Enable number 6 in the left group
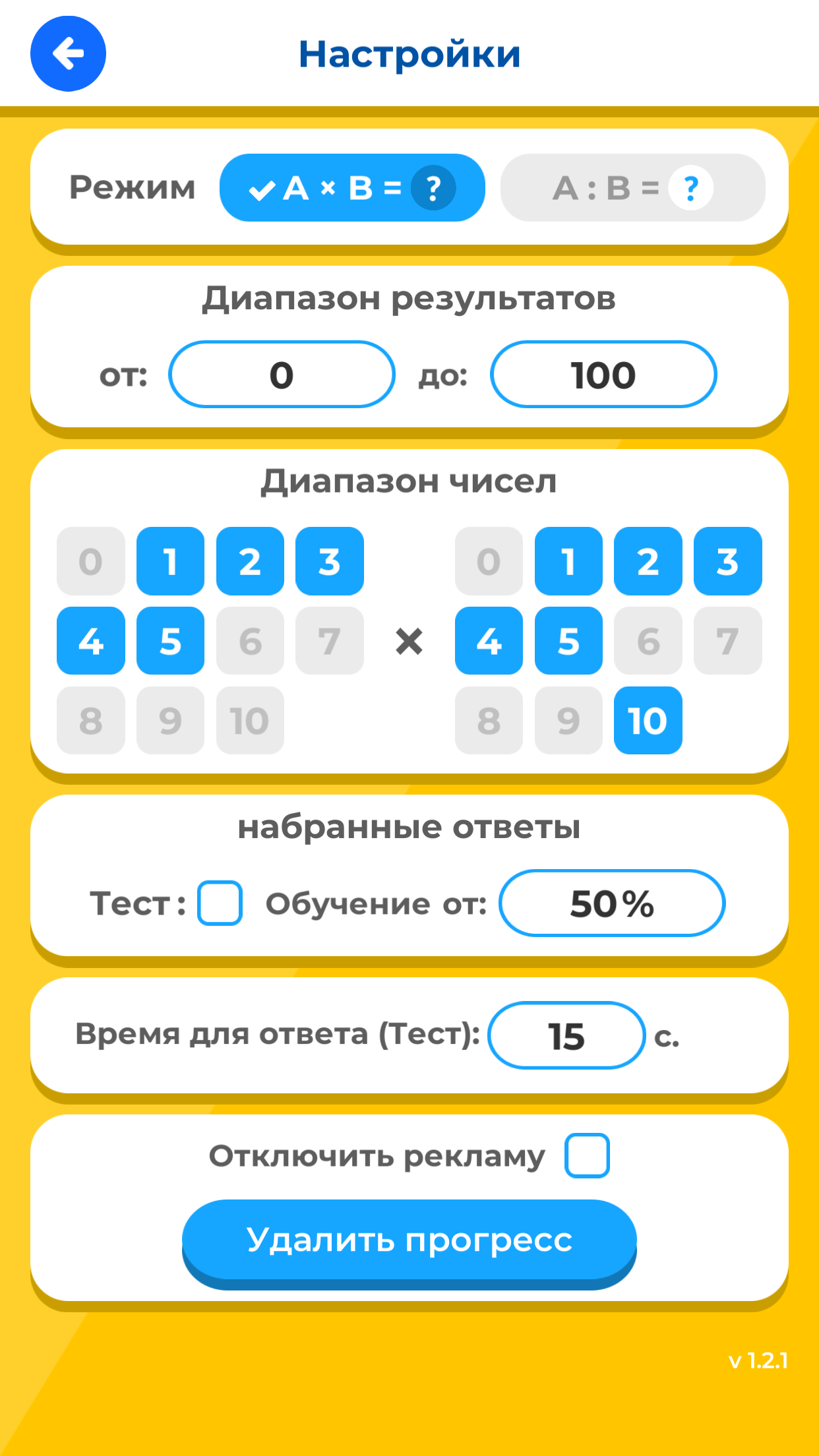This screenshot has width=819, height=1456. coord(250,641)
